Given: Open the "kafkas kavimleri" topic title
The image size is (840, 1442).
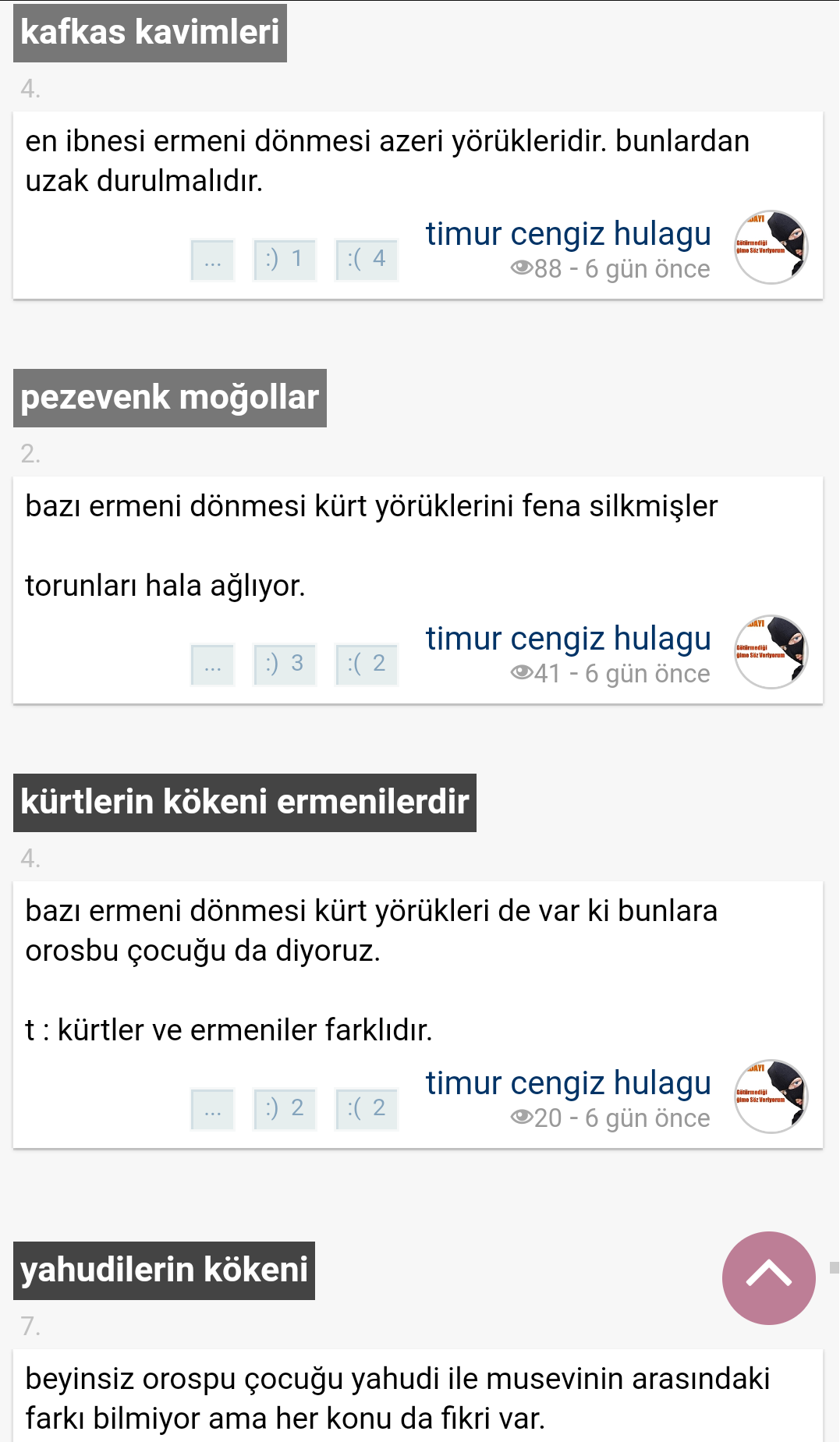Looking at the screenshot, I should point(150,33).
